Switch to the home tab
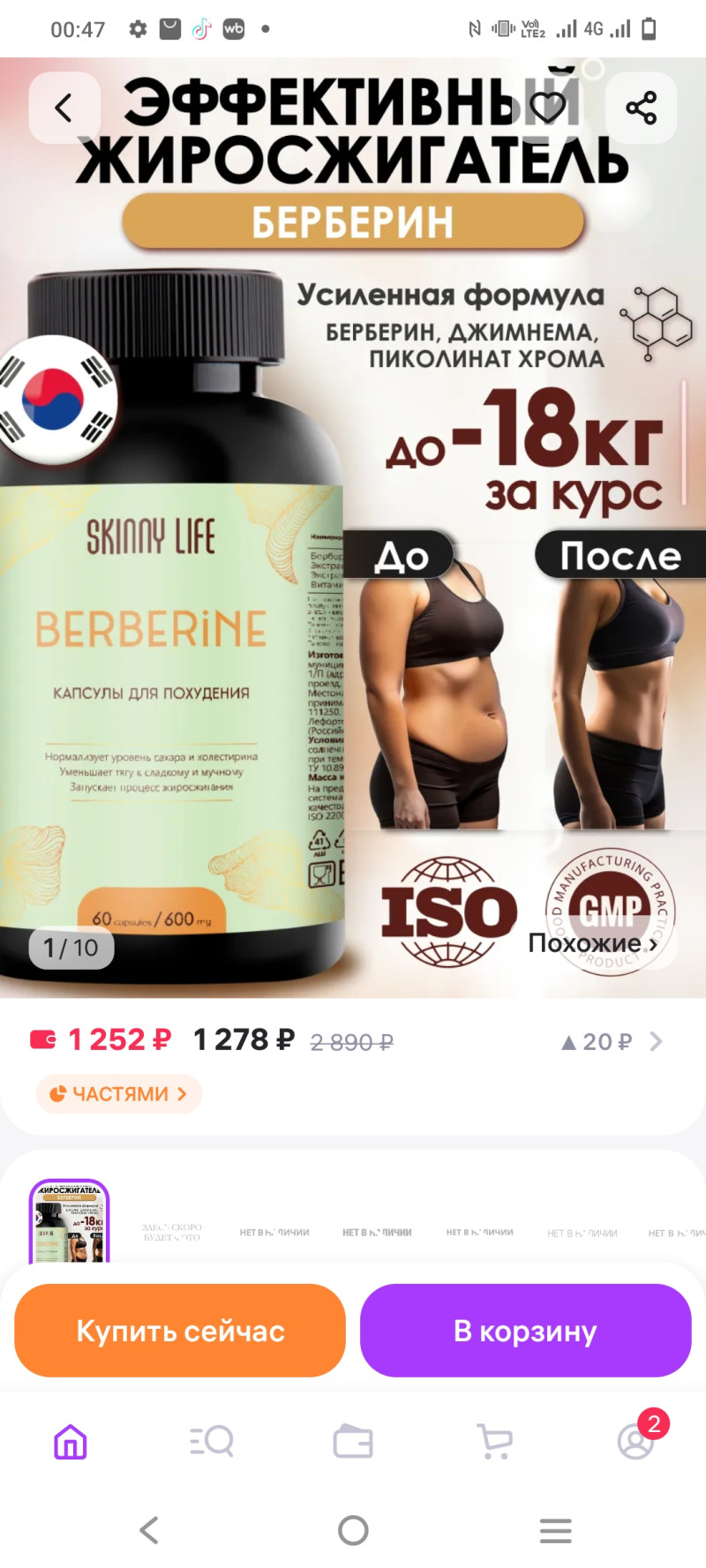Image resolution: width=706 pixels, height=1568 pixels. pos(71,1443)
